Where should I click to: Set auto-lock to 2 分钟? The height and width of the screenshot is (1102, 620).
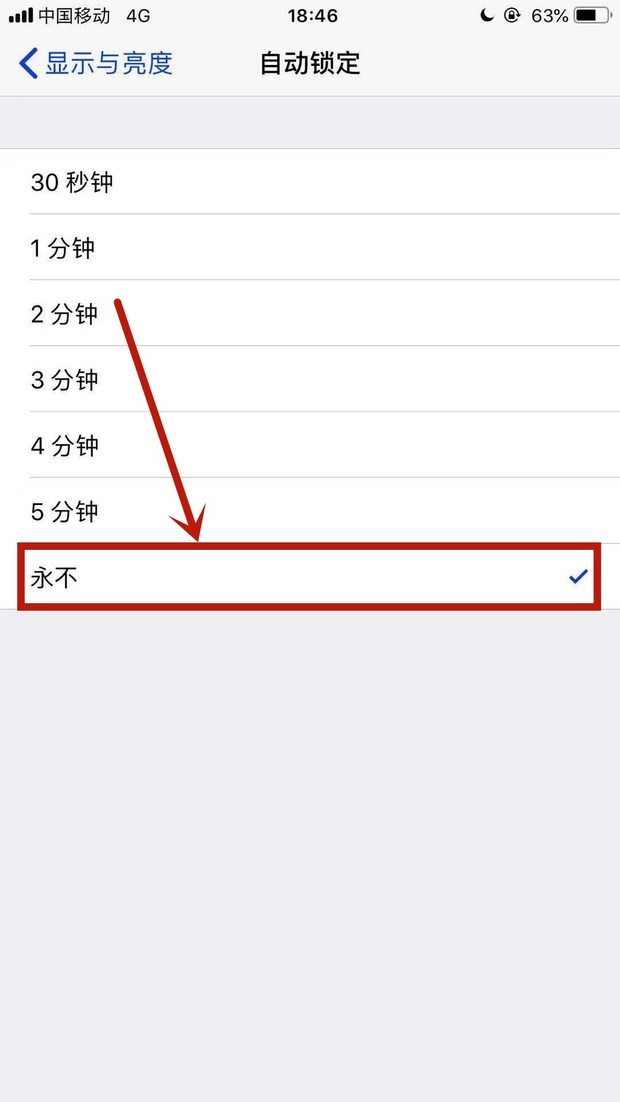coord(310,313)
